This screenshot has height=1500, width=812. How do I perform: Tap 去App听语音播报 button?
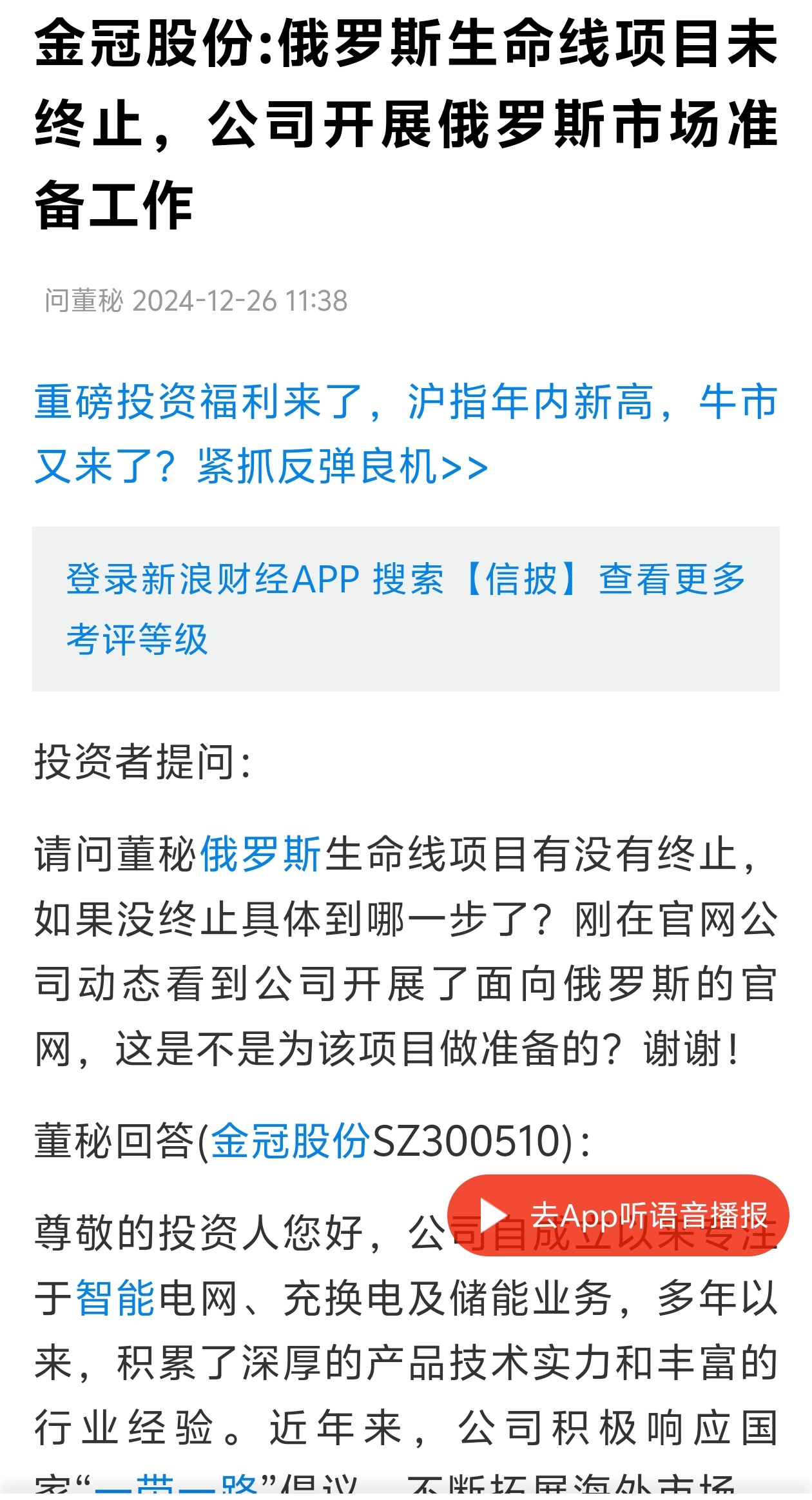pos(617,1216)
